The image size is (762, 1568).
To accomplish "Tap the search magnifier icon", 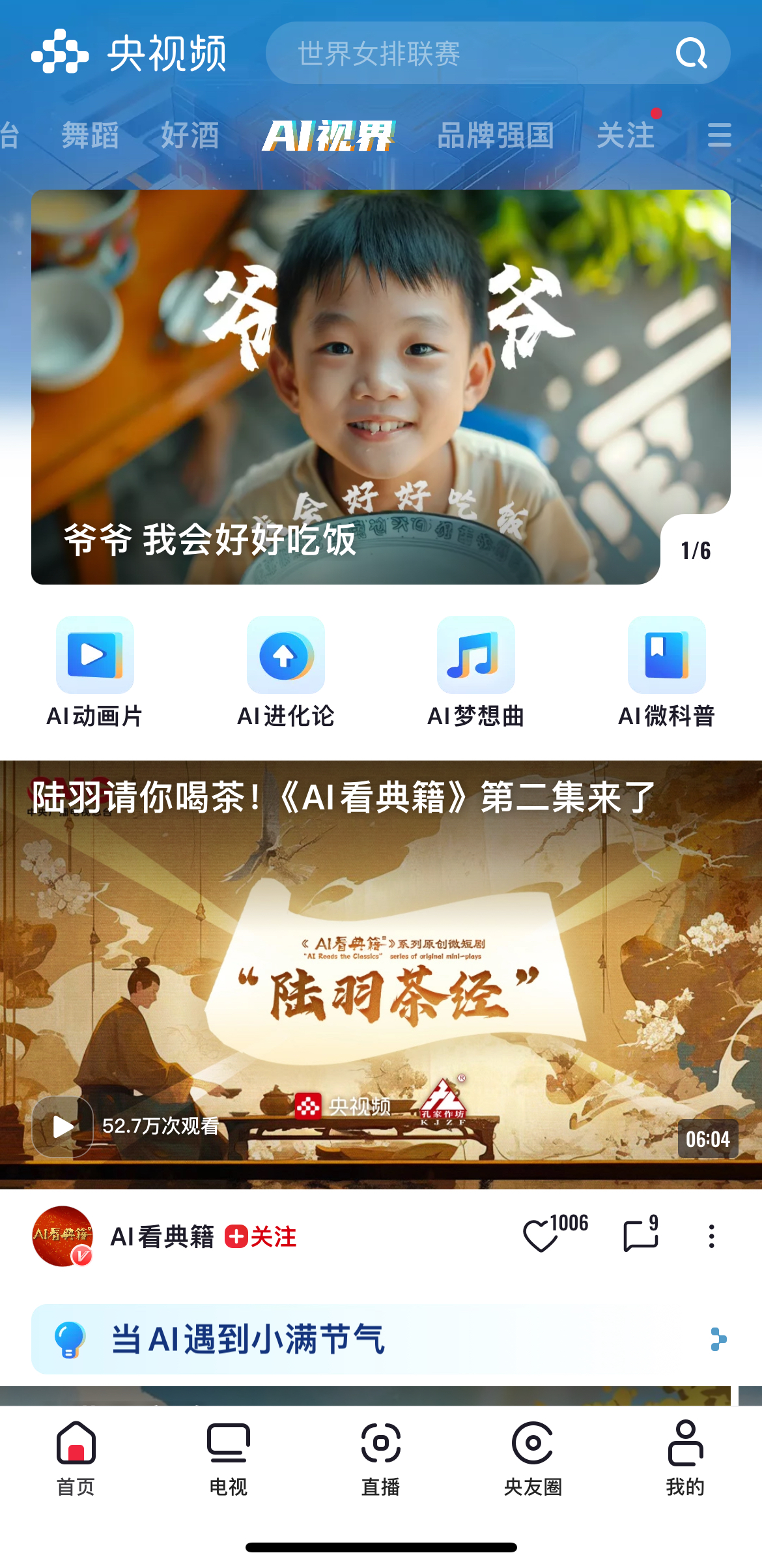I will [691, 53].
